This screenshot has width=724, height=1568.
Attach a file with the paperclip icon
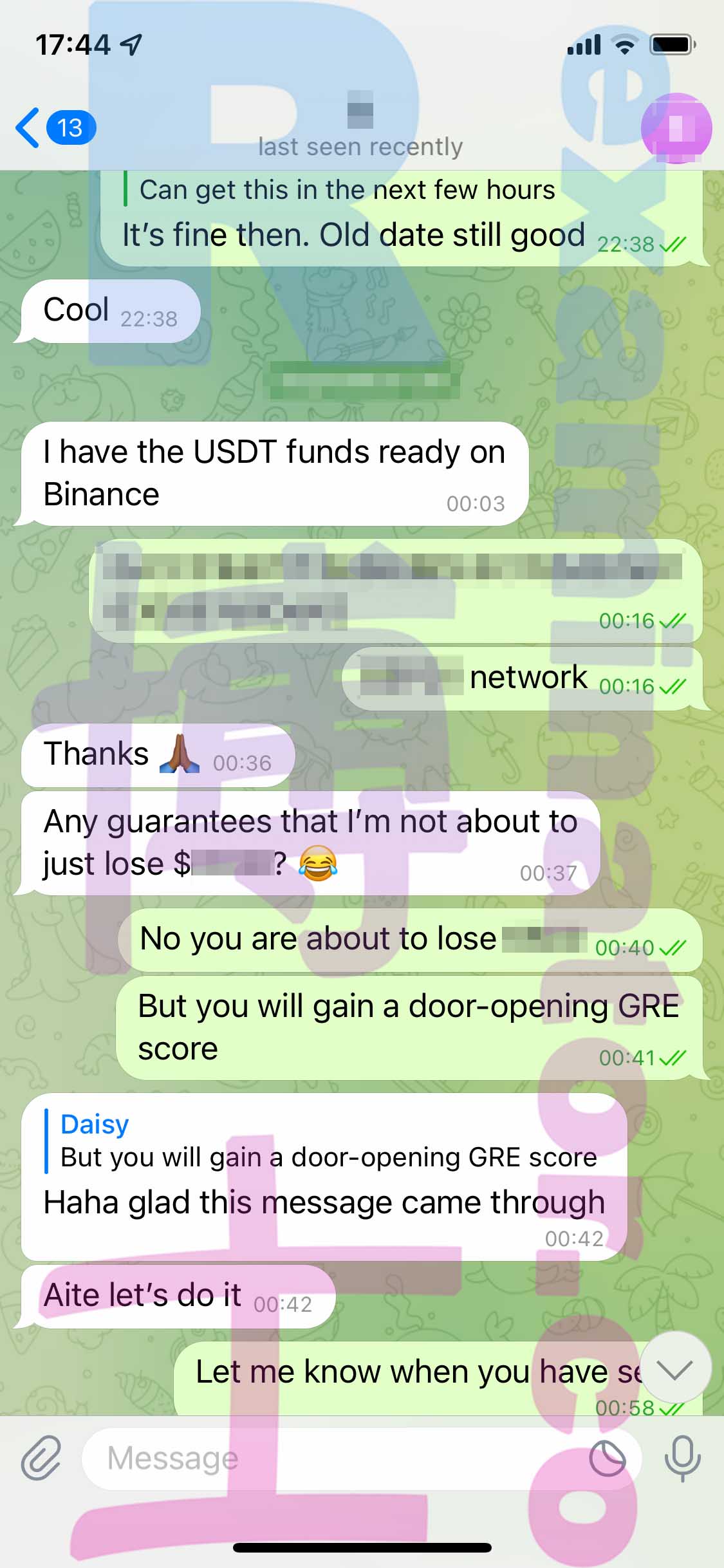click(41, 1458)
